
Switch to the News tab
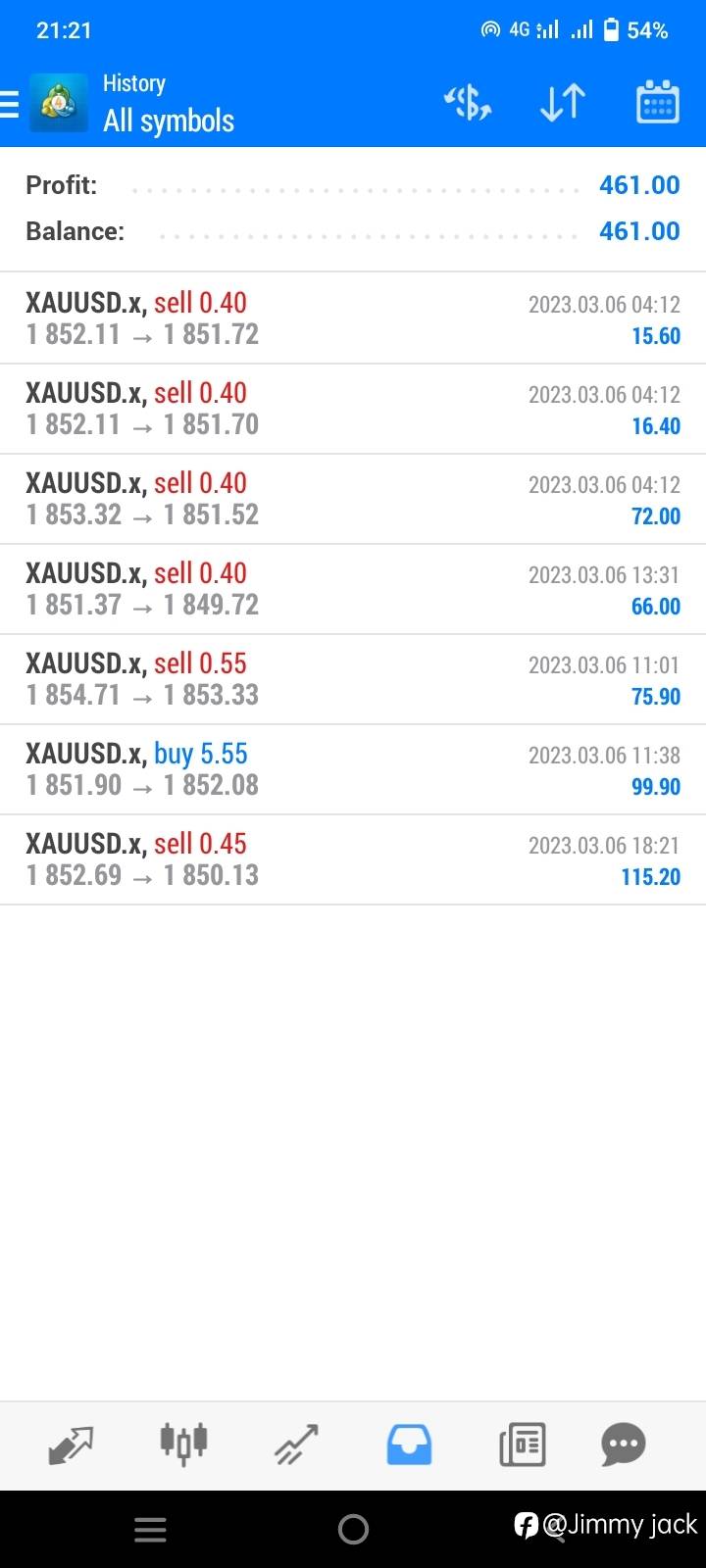click(x=522, y=1445)
